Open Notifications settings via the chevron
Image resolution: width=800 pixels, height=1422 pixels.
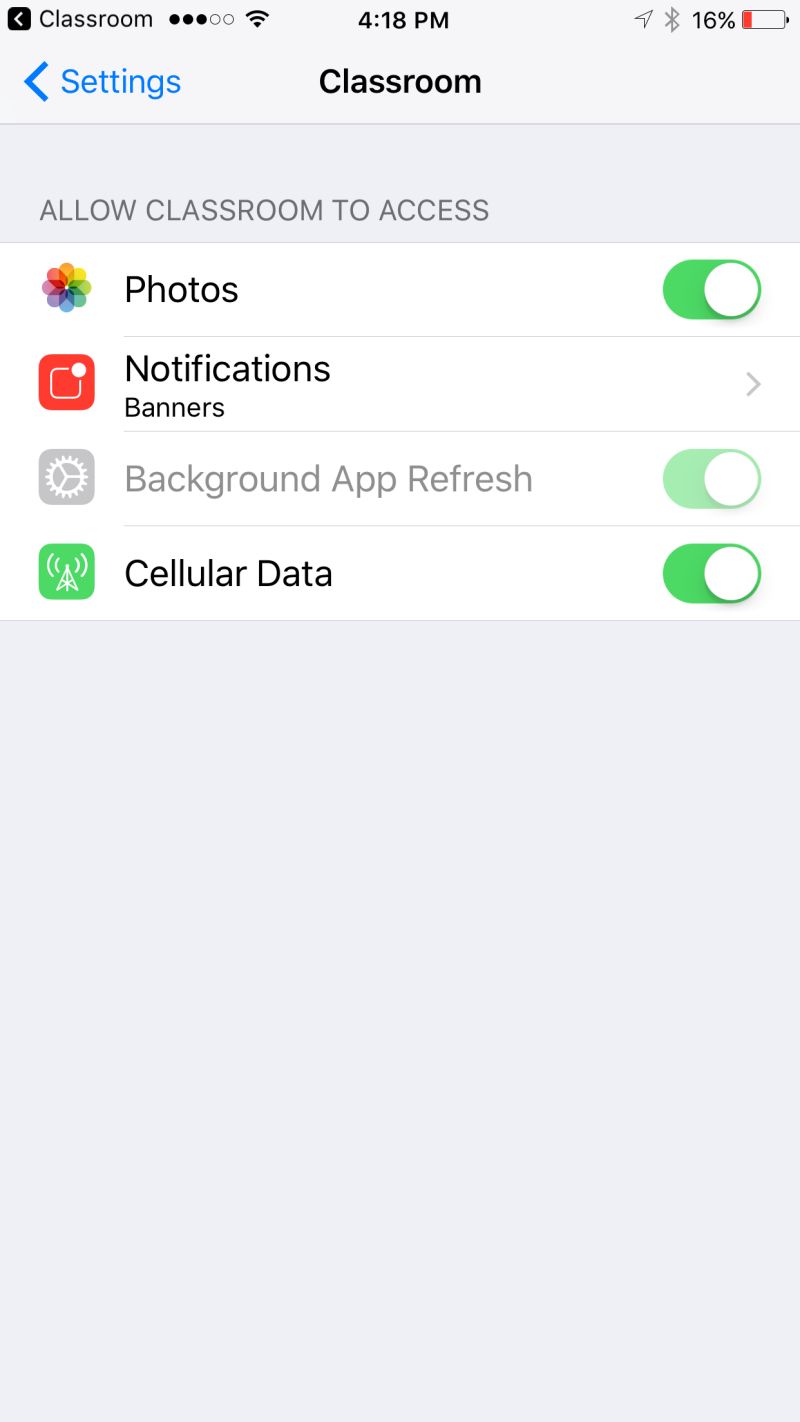tap(752, 383)
